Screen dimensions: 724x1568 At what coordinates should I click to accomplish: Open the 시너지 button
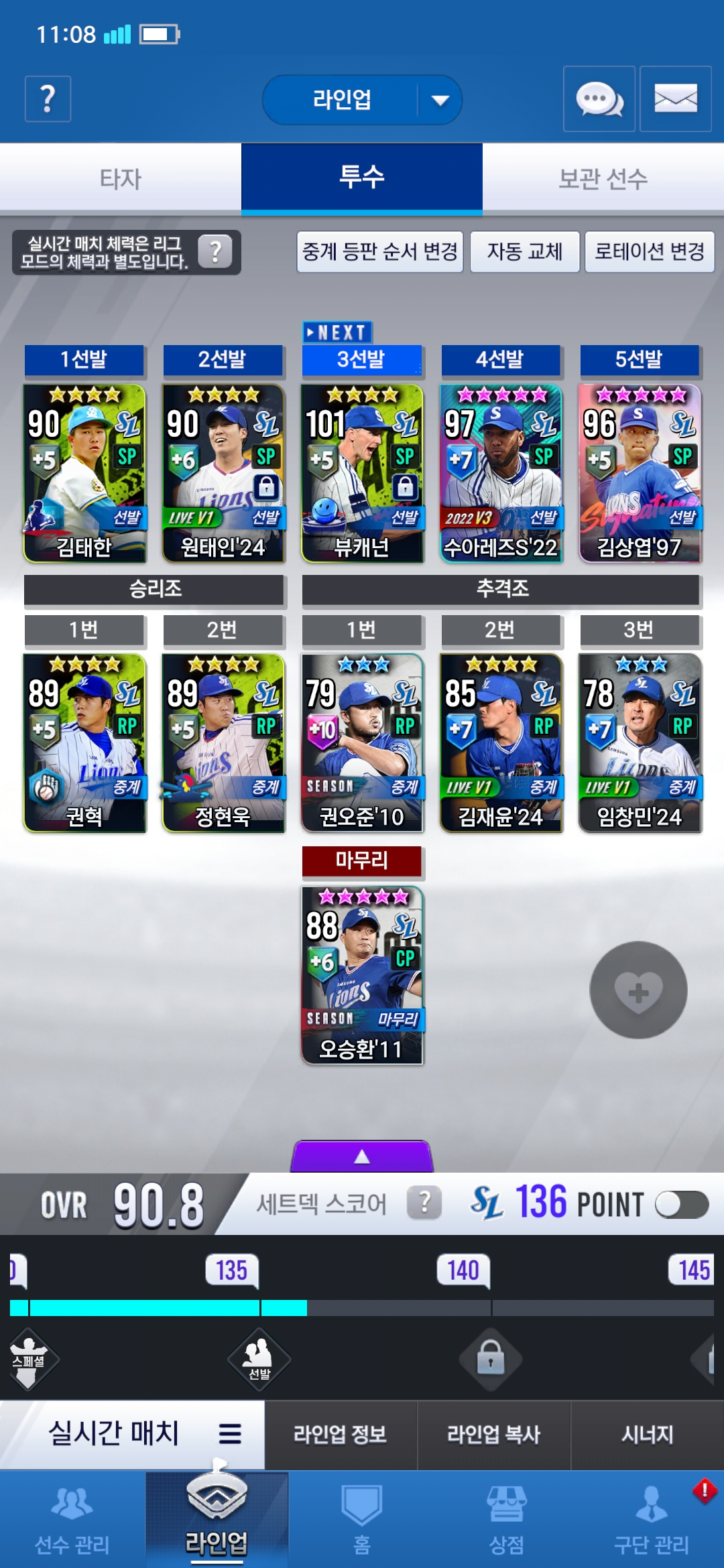[647, 1435]
